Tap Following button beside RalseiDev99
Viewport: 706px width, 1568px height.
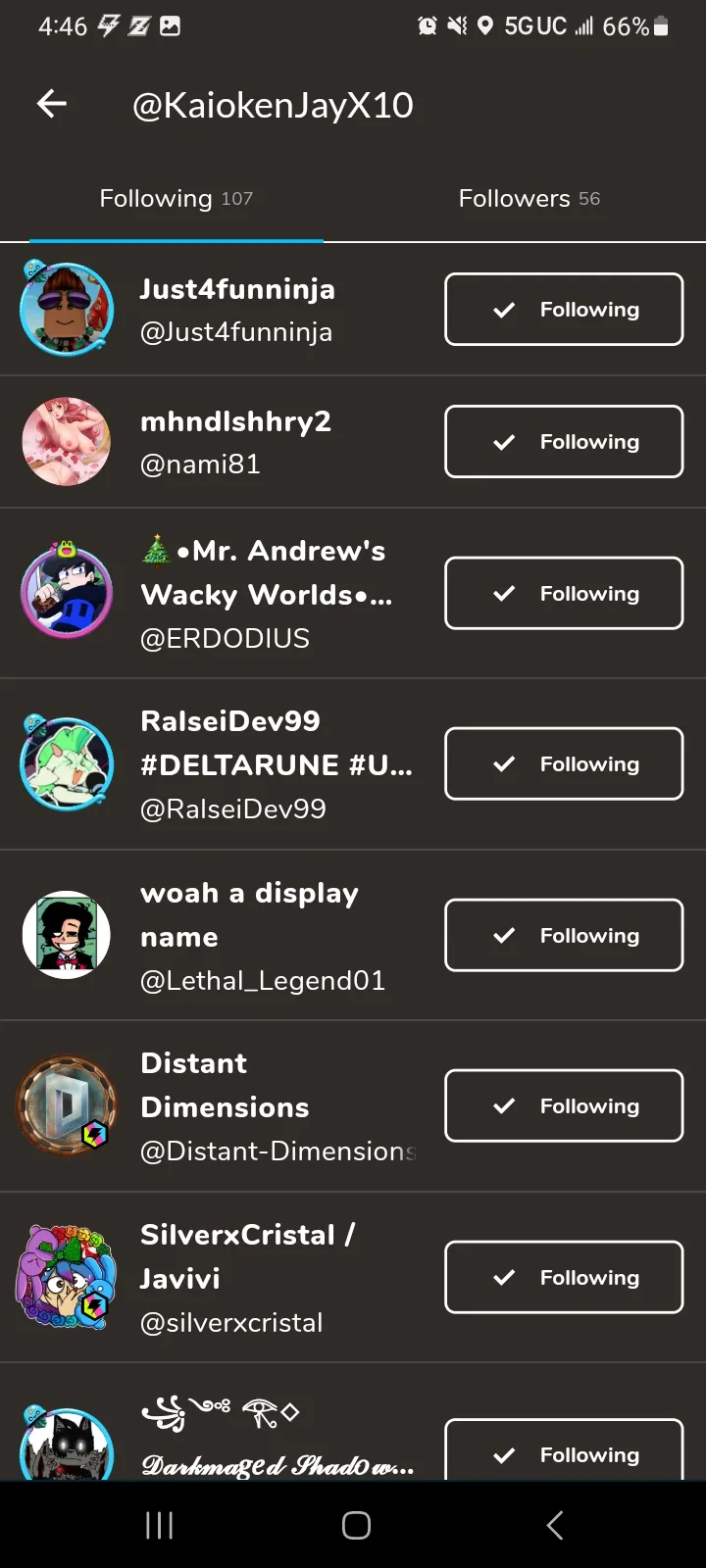pos(564,764)
